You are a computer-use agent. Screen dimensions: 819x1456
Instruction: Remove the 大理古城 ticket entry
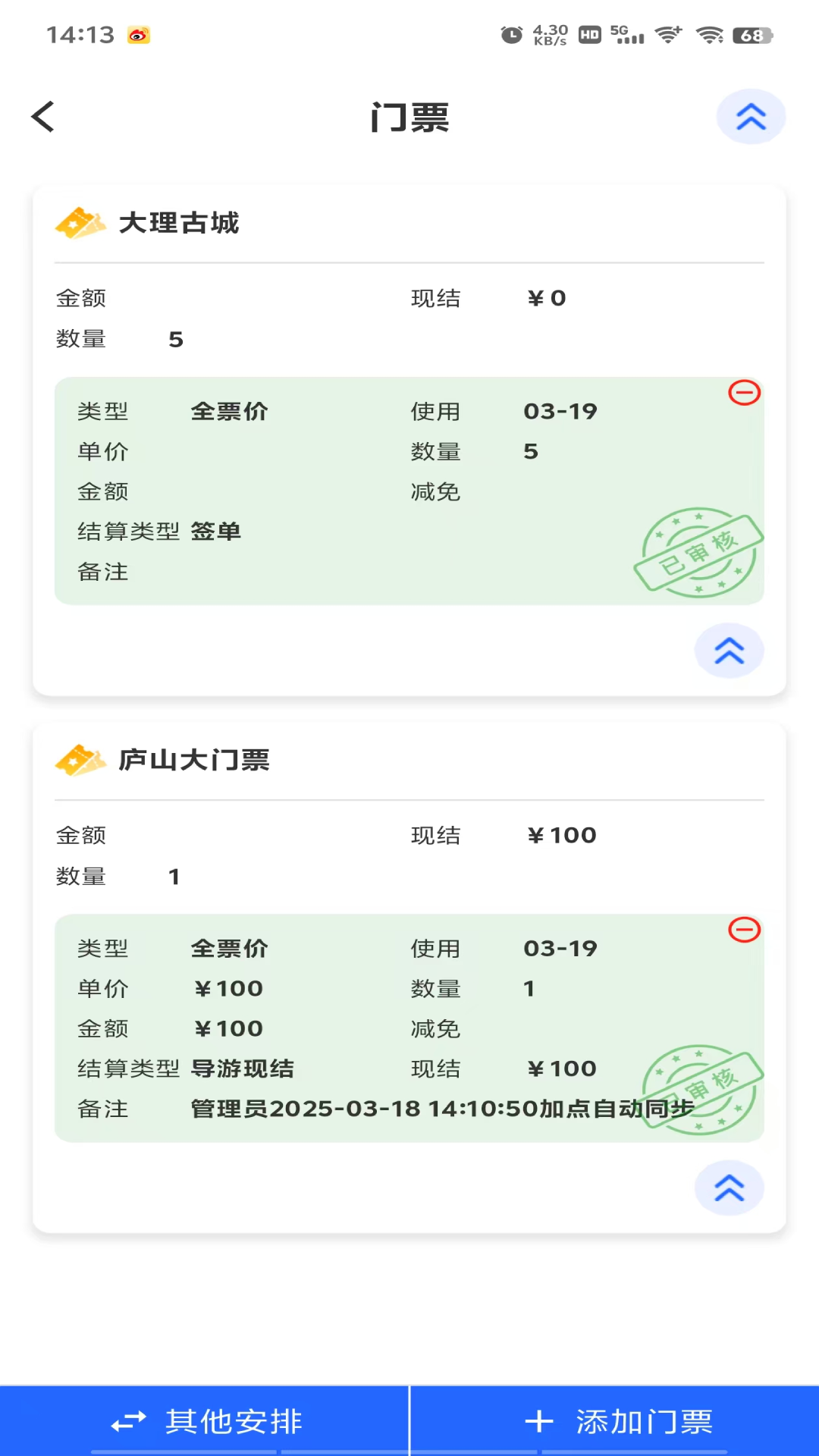[x=744, y=392]
